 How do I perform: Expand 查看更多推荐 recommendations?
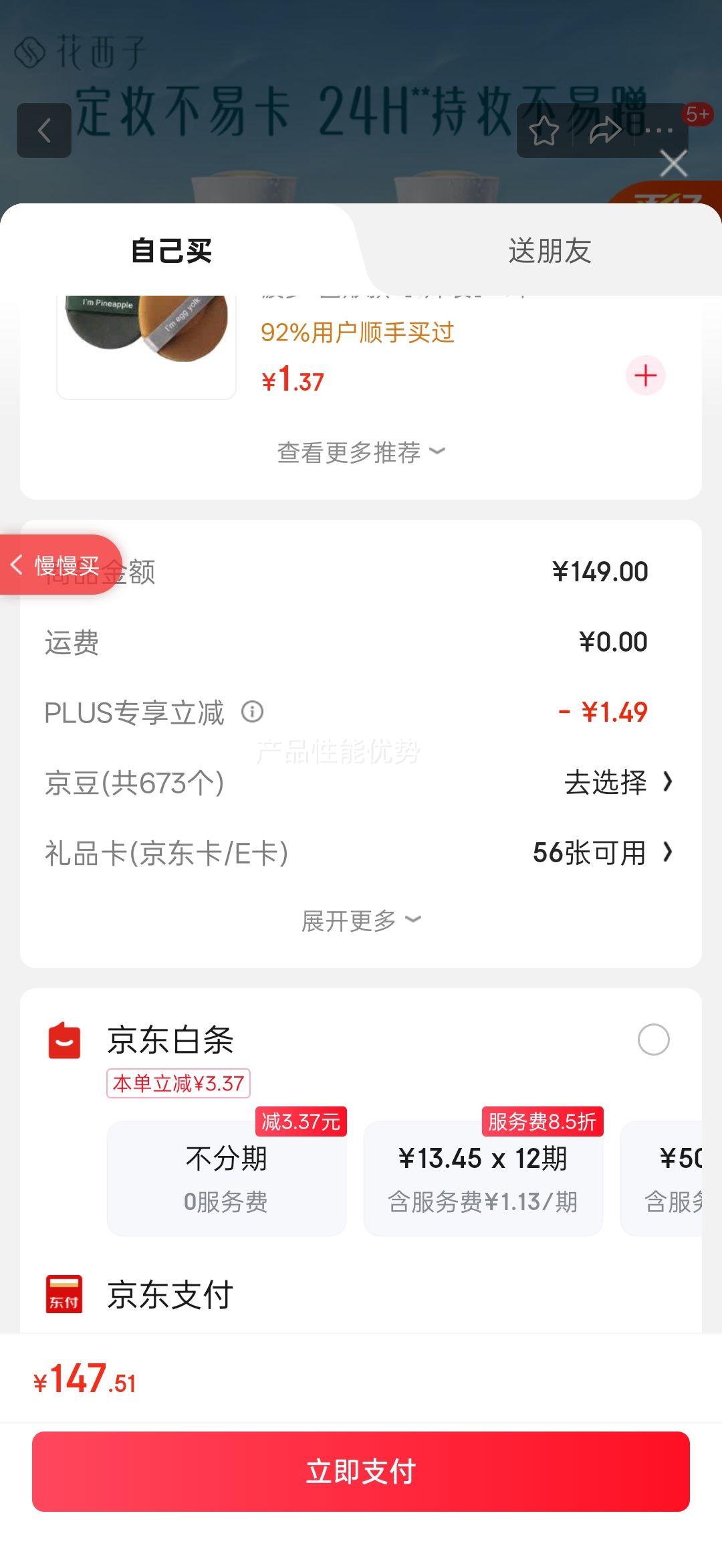[361, 453]
